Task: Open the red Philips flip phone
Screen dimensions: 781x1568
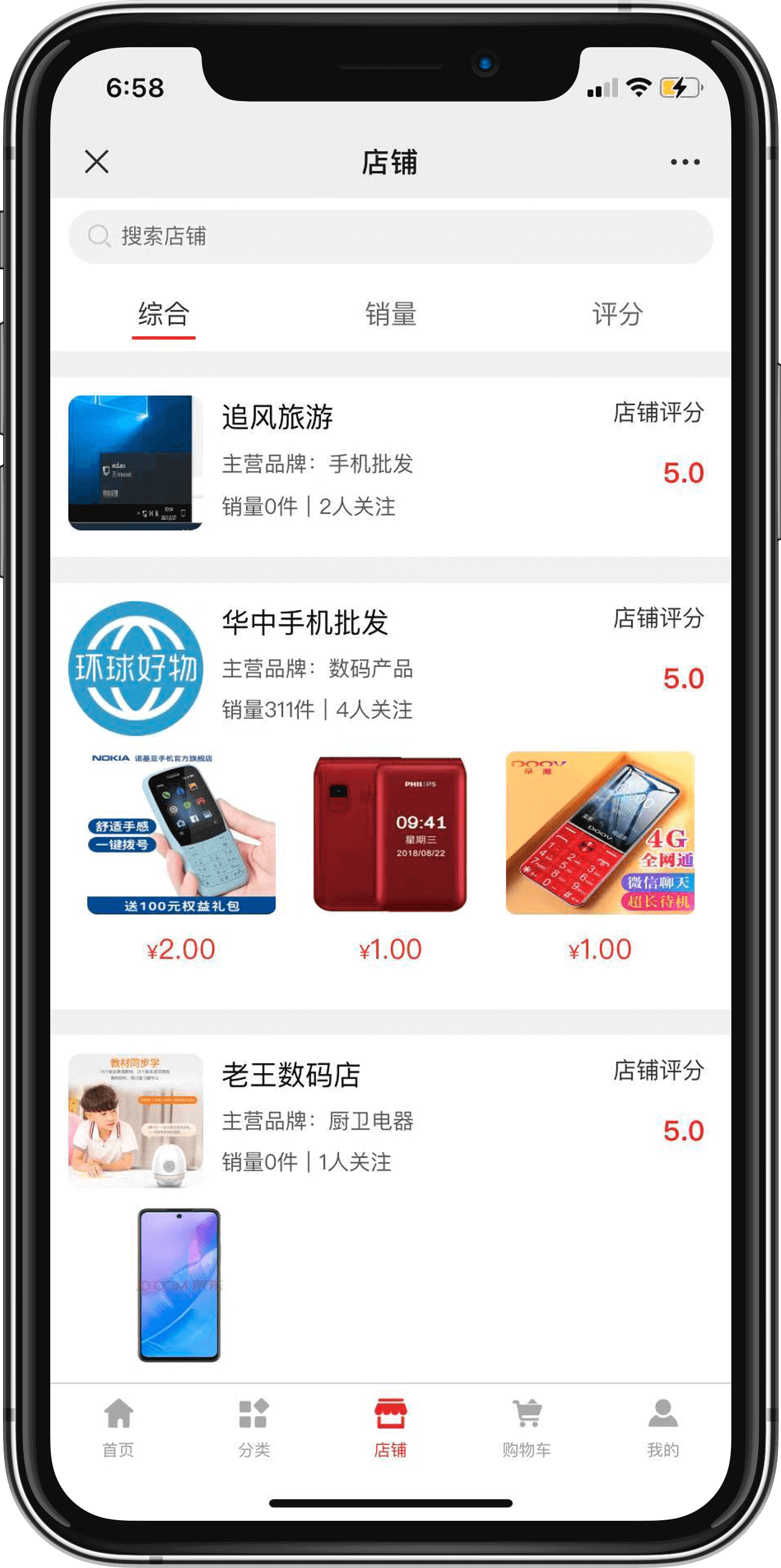Action: 390,834
